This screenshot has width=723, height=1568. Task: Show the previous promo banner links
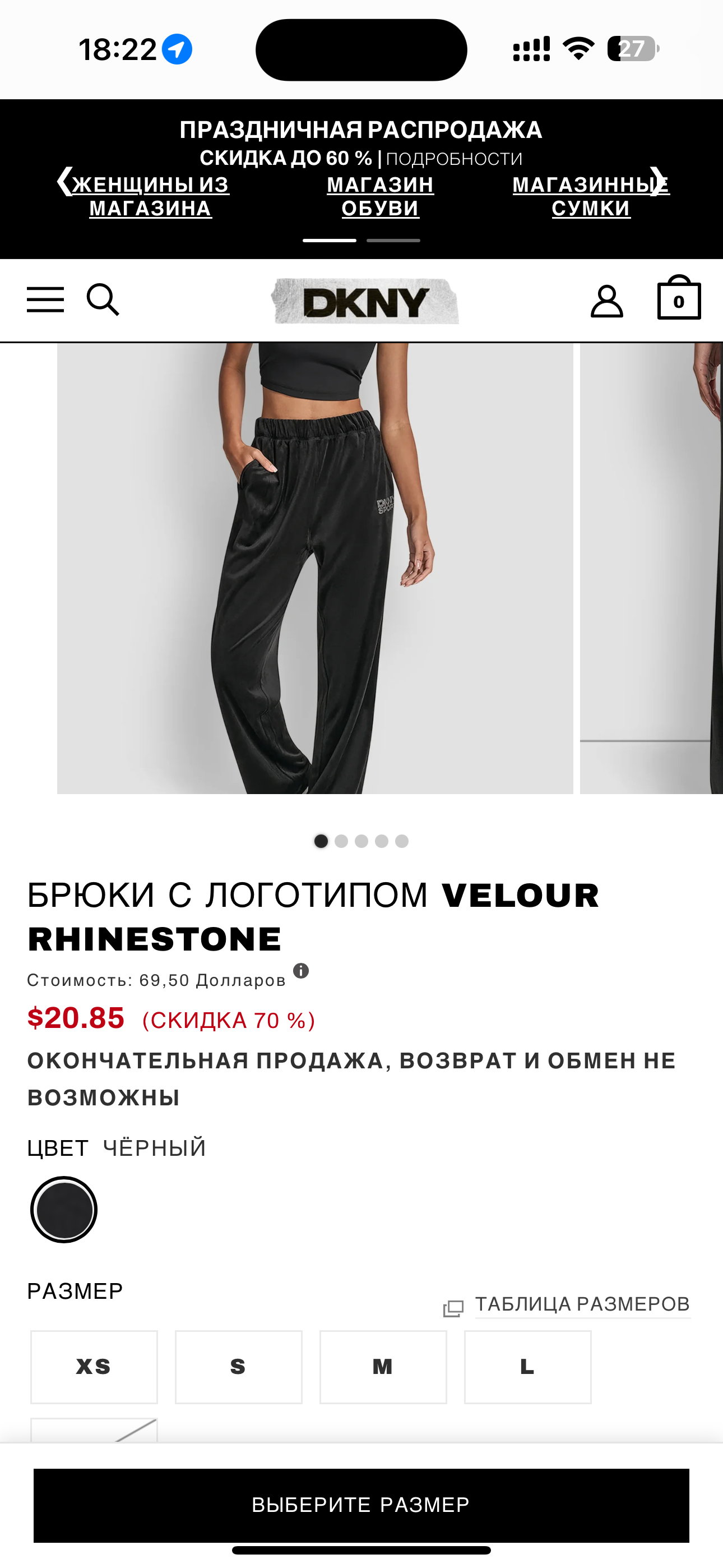(x=64, y=181)
